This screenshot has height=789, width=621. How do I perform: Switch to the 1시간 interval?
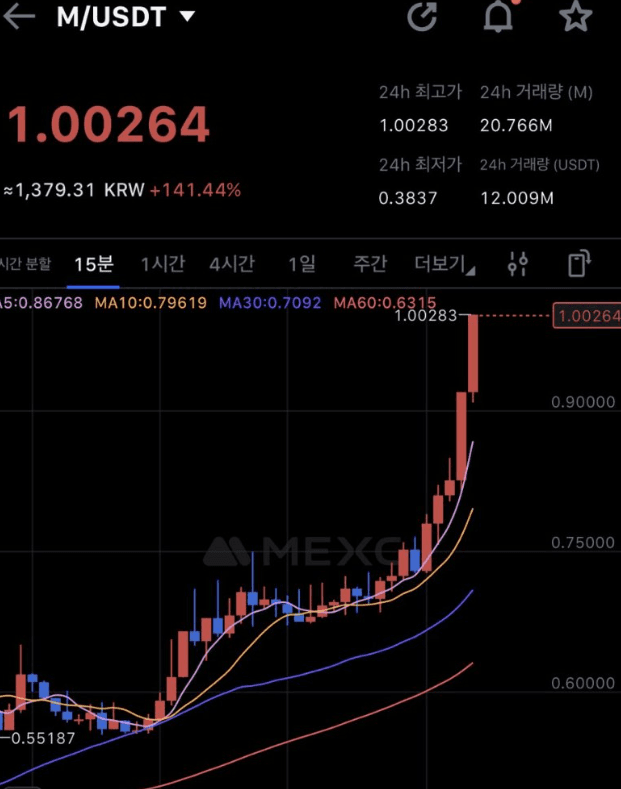162,264
